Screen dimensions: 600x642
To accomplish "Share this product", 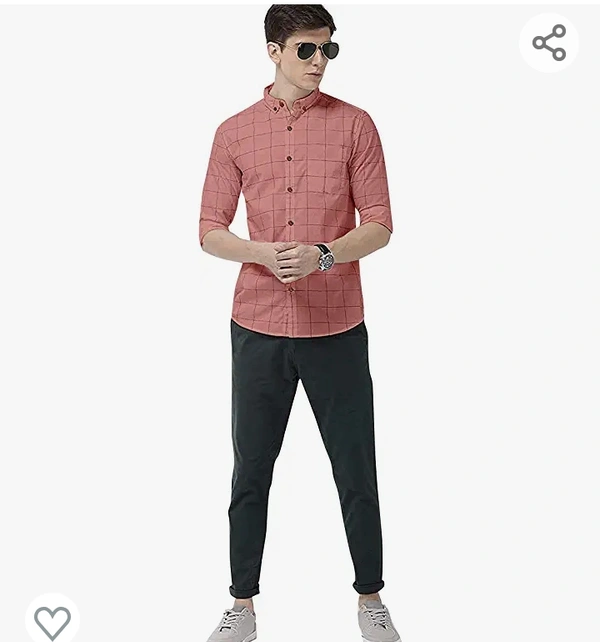I will coord(549,43).
